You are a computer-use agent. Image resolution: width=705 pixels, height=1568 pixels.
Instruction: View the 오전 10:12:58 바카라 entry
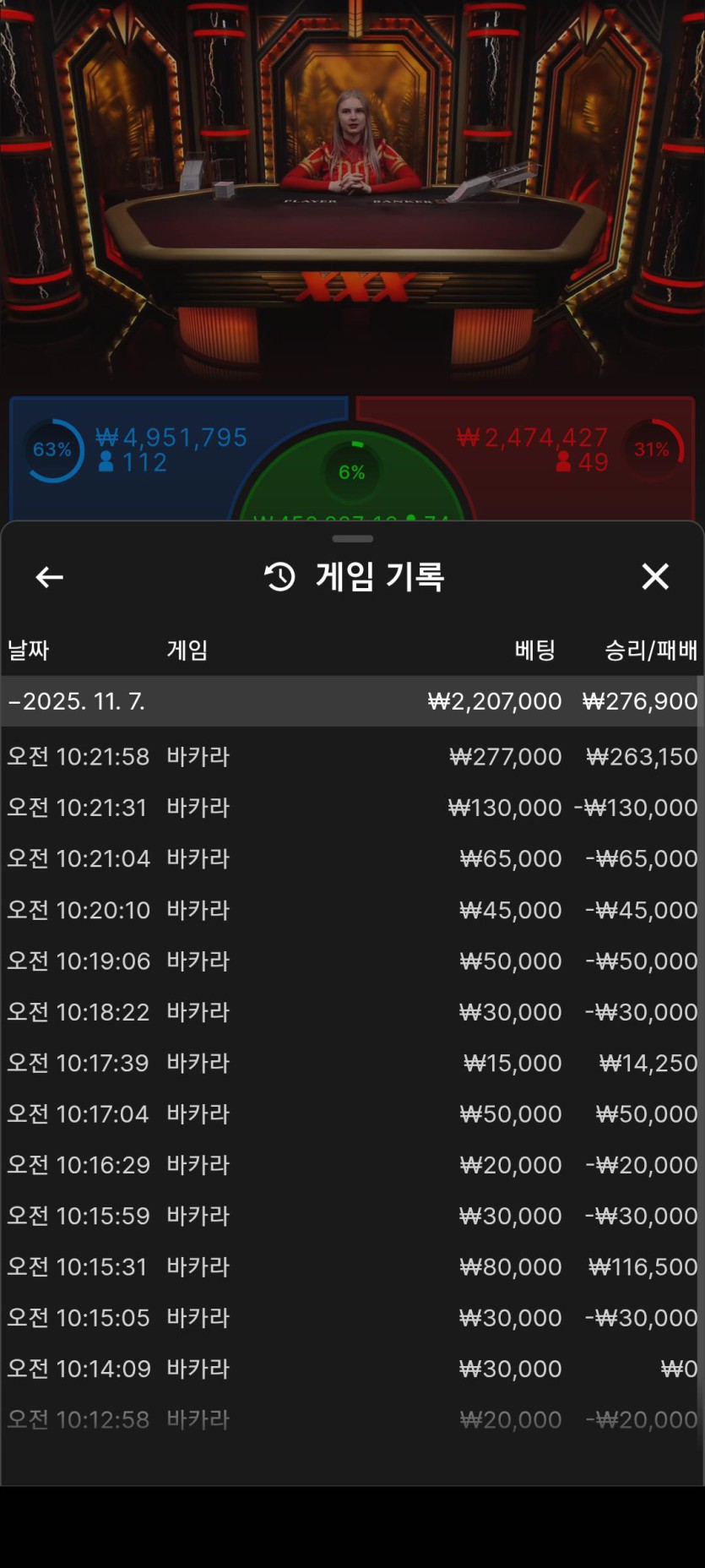[x=352, y=1419]
